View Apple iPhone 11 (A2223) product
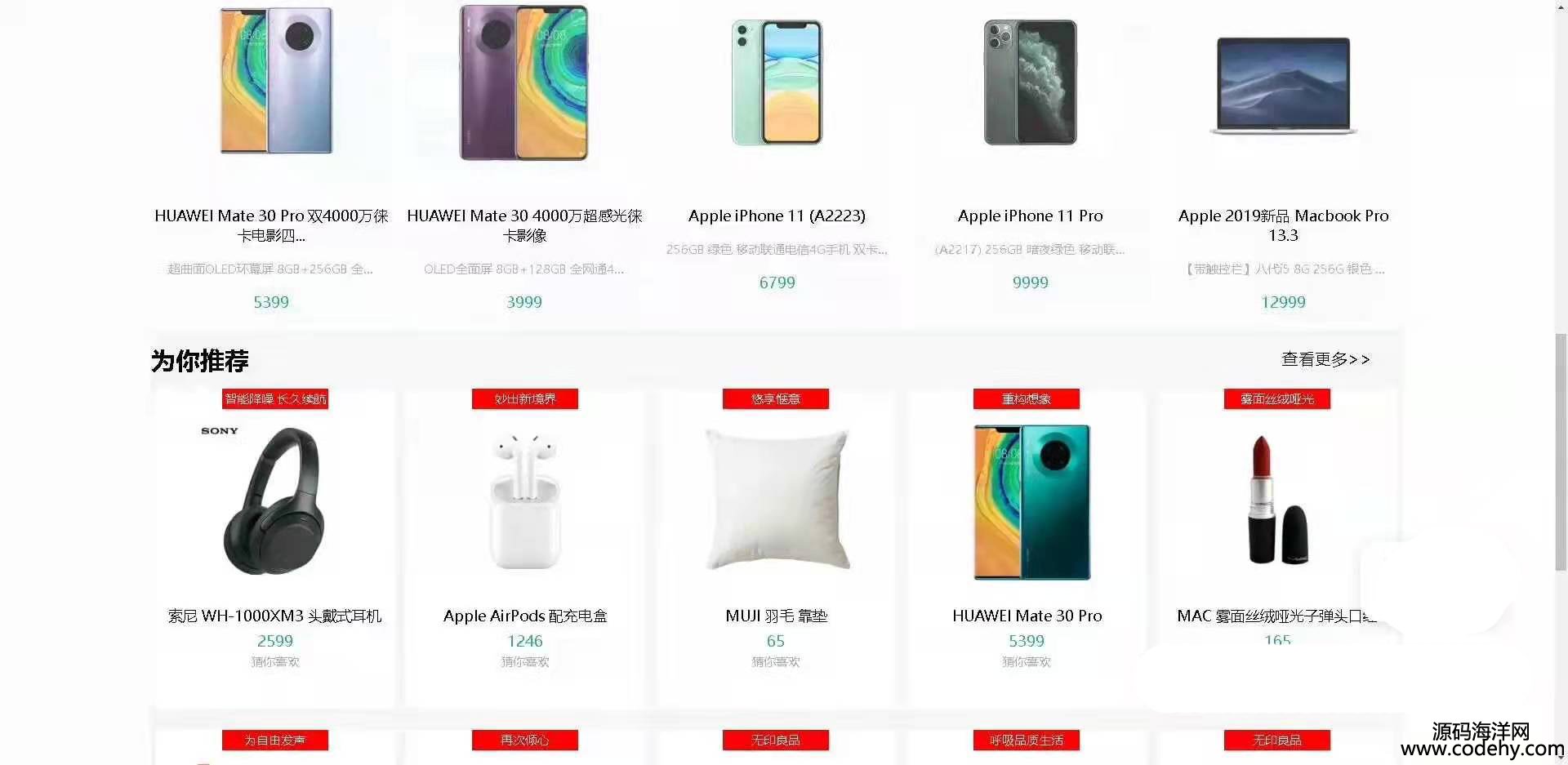This screenshot has height=765, width=1568. tap(777, 216)
